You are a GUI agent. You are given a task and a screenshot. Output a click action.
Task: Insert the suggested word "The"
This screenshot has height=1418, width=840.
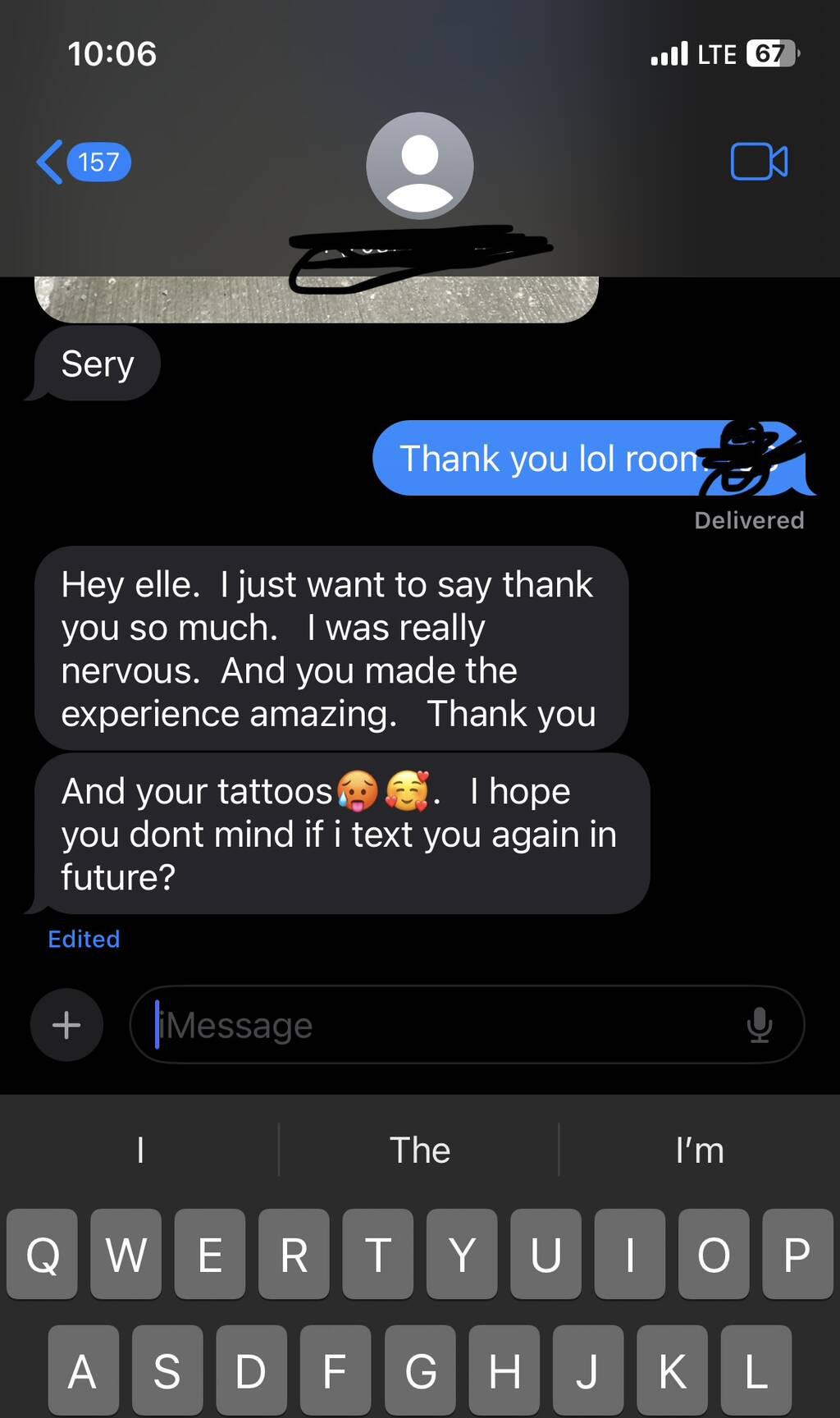(x=419, y=1150)
